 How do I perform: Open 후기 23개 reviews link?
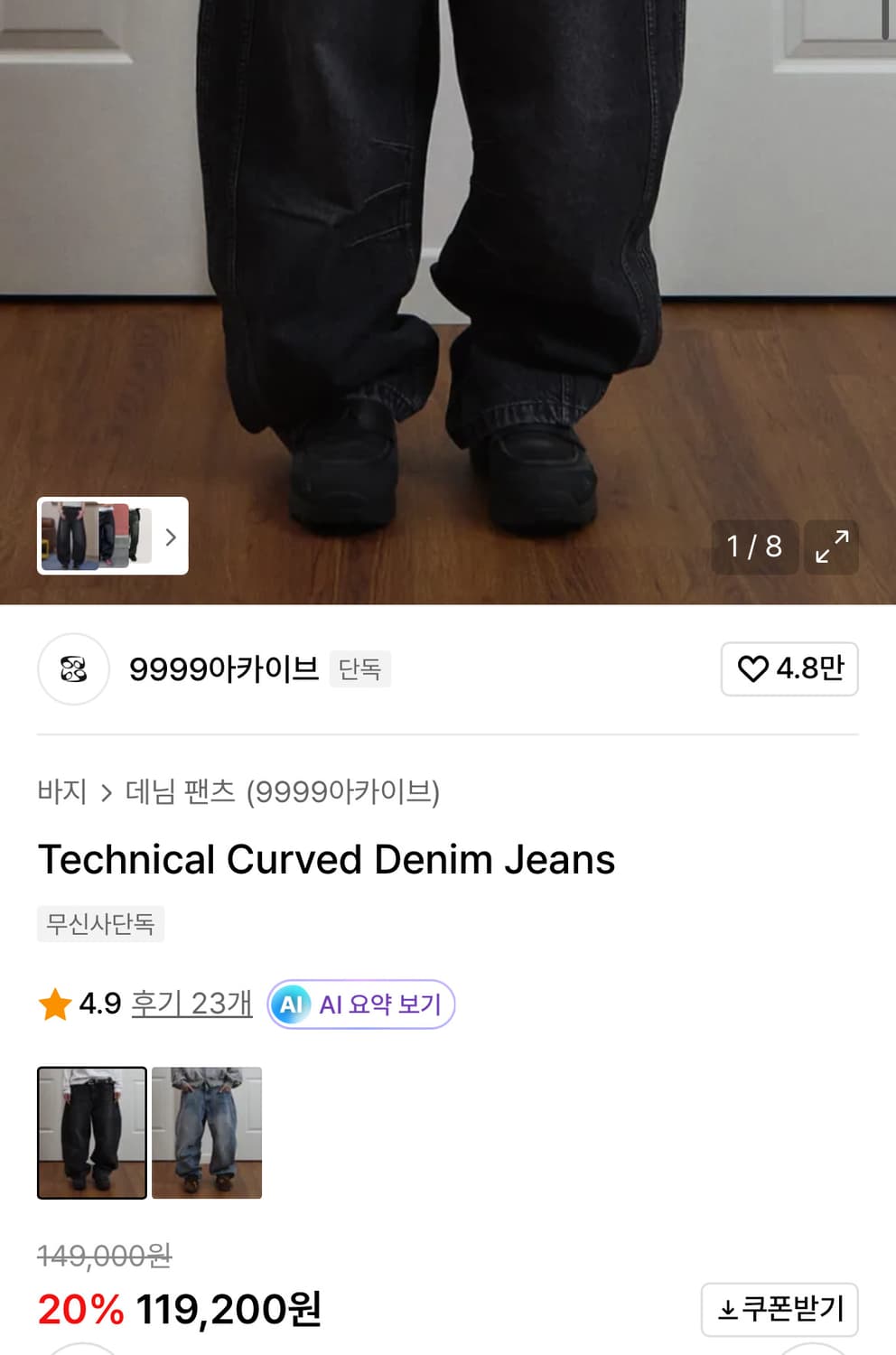[191, 1004]
